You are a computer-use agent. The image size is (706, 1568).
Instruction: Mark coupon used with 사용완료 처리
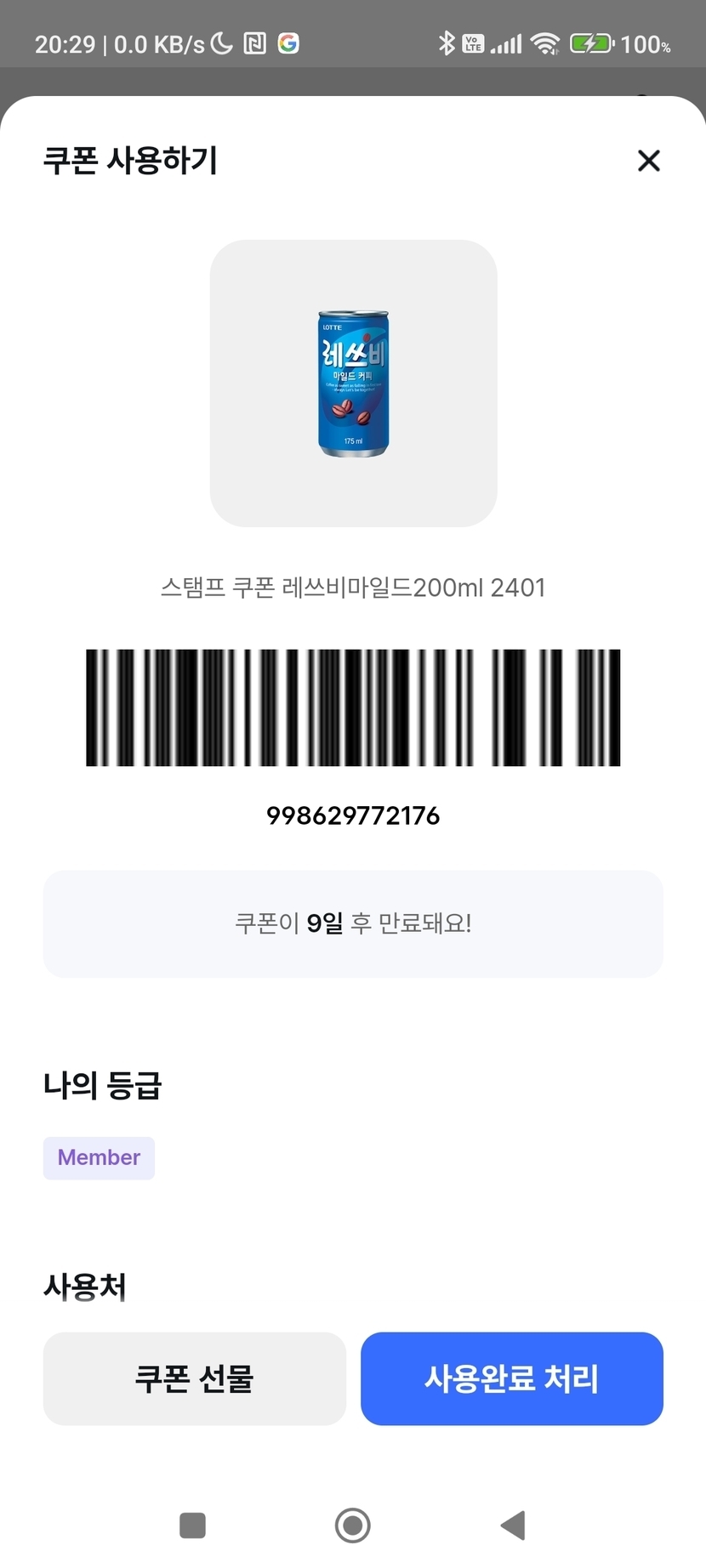[x=512, y=1378]
